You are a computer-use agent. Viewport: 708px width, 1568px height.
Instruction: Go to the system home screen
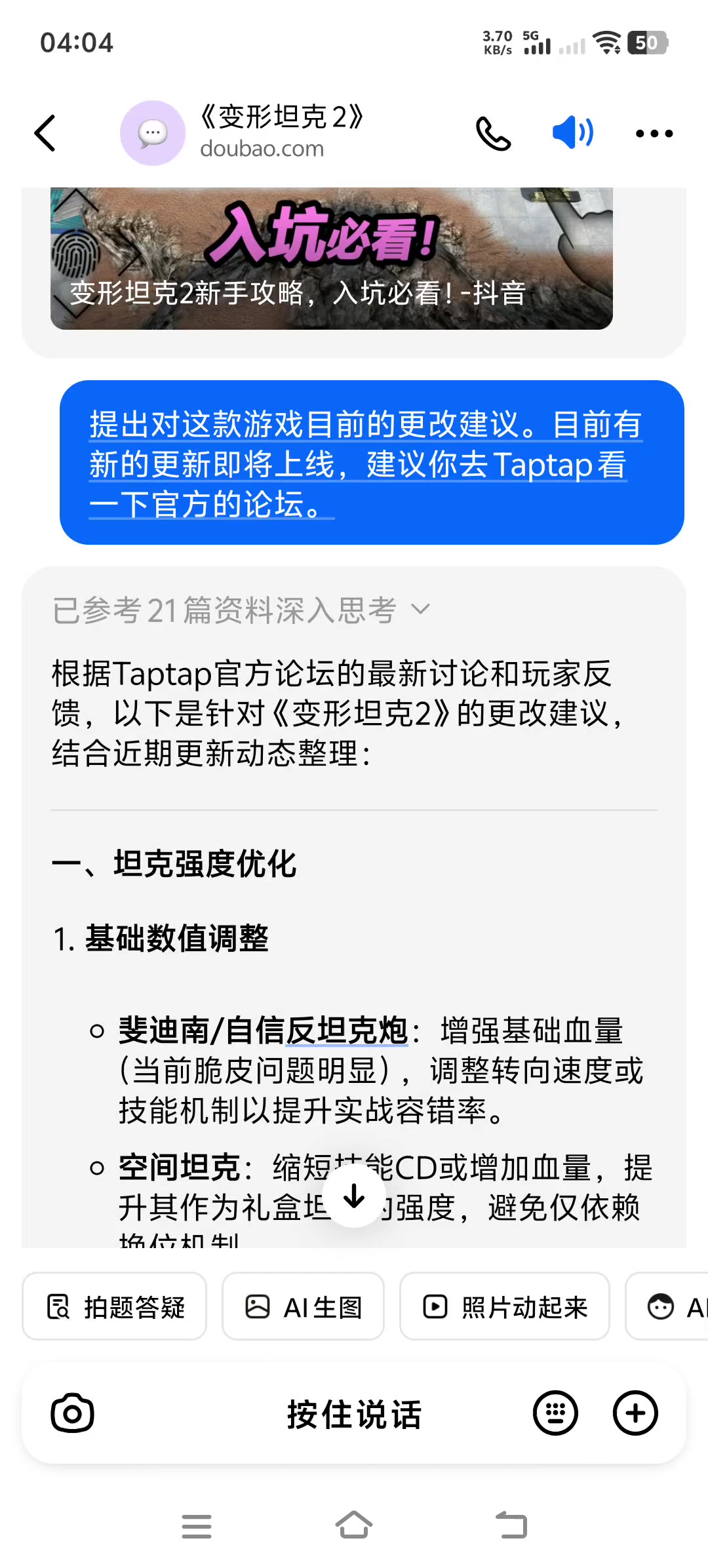pos(354,1525)
